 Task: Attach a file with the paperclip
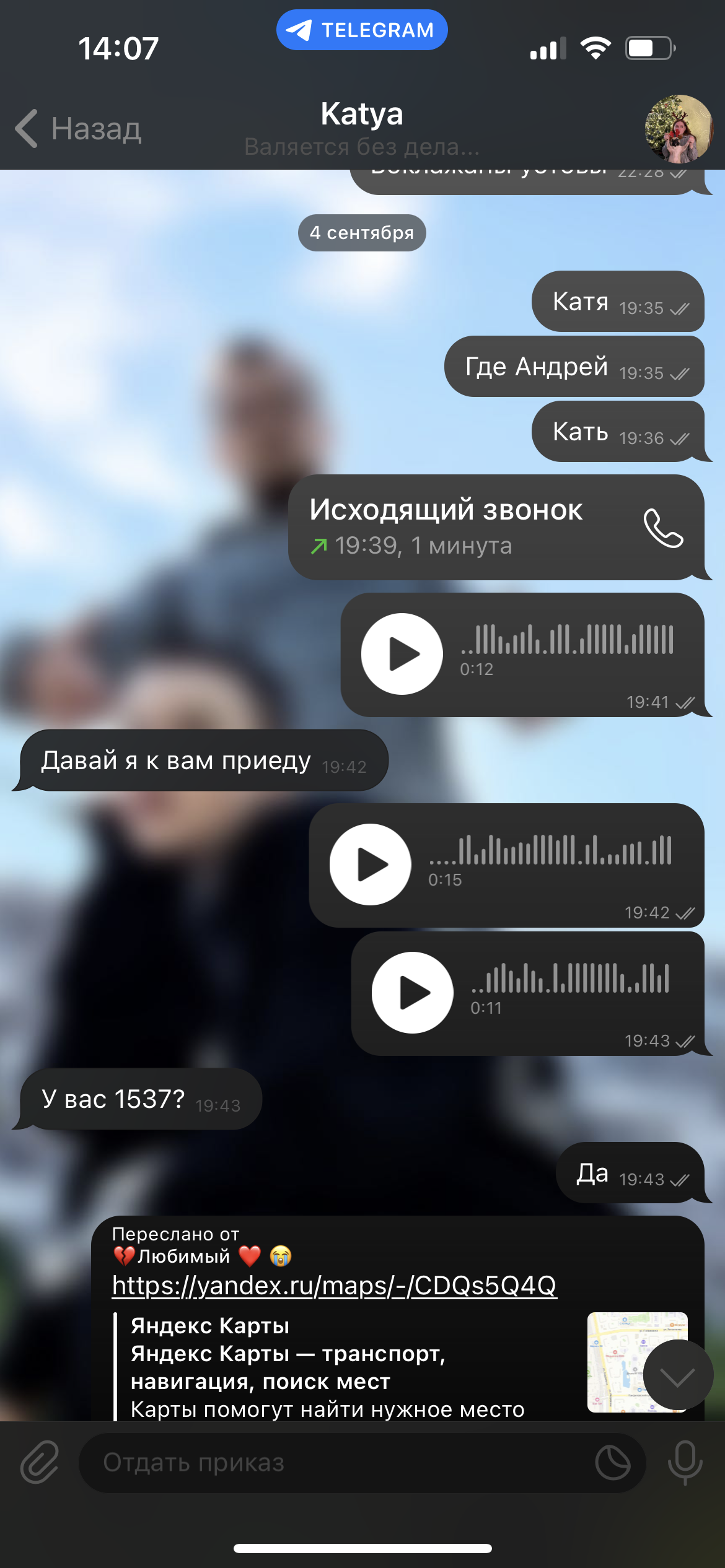point(40,1463)
